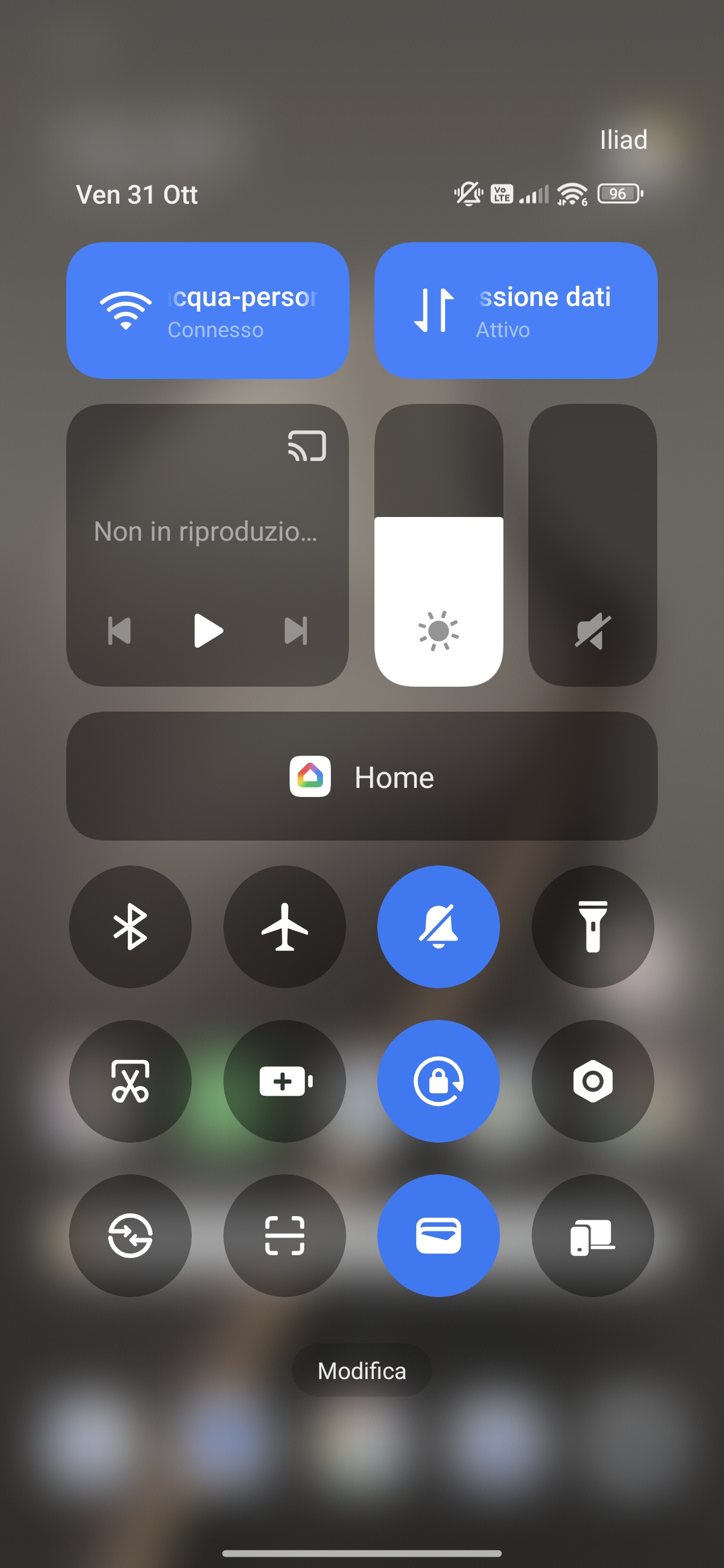This screenshot has width=724, height=1568.
Task: Turn on Bluetooth
Action: coord(130,927)
